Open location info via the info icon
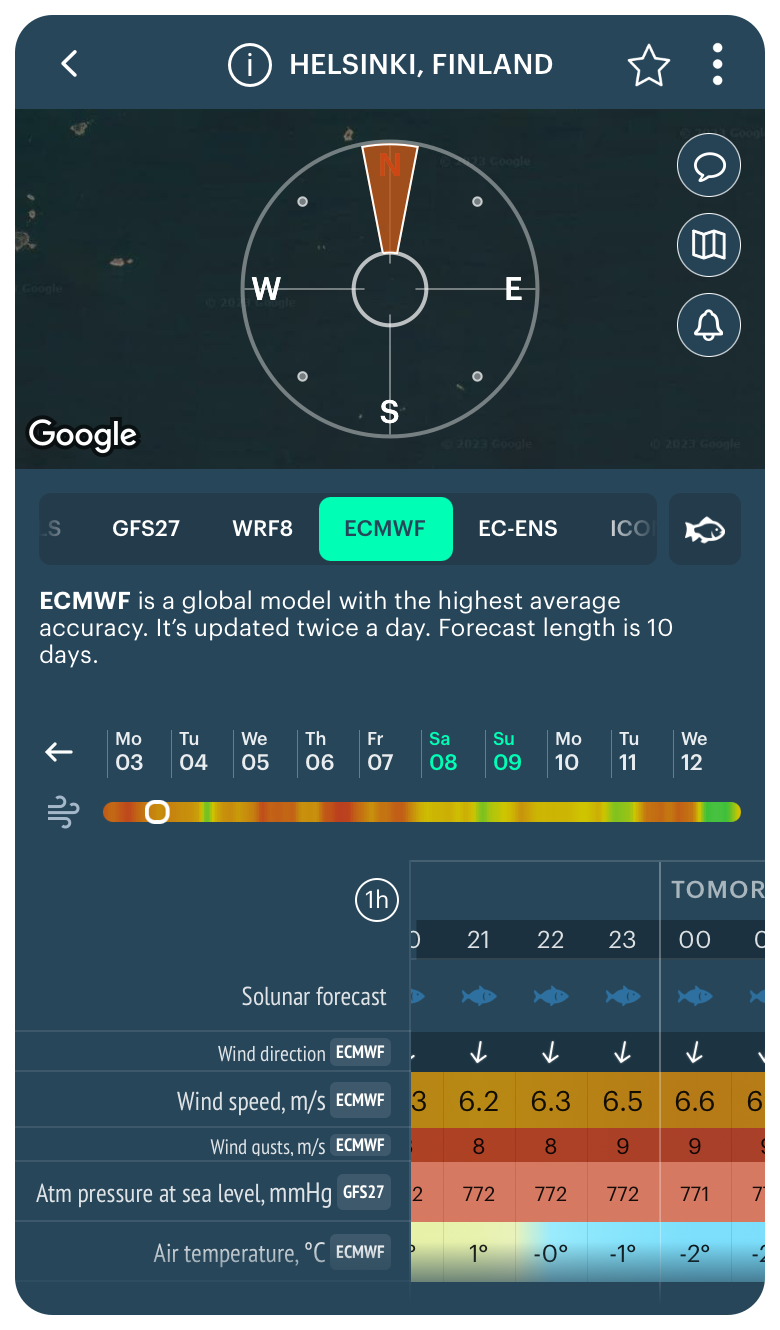The width and height of the screenshot is (780, 1330). [249, 64]
